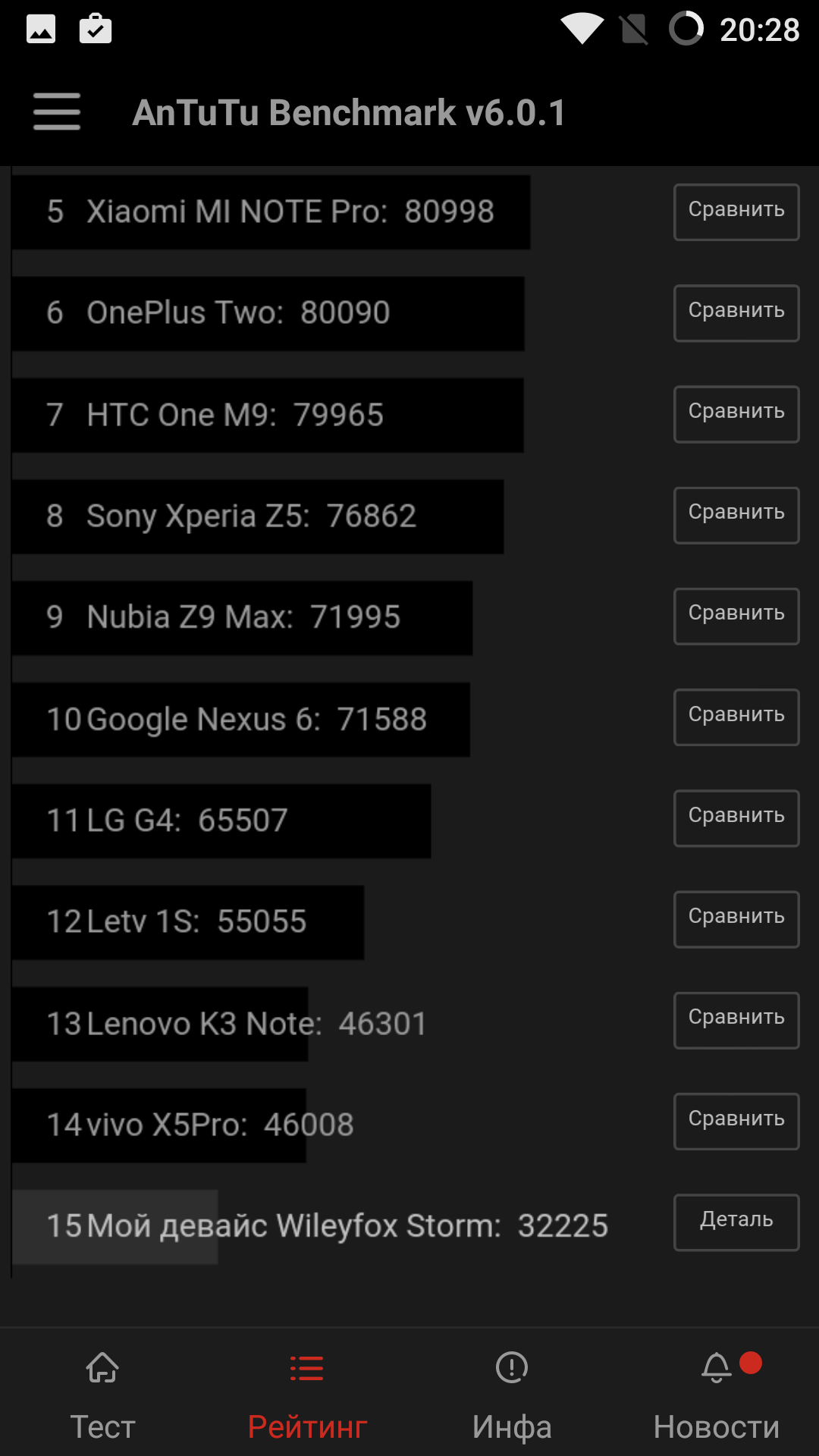The height and width of the screenshot is (1456, 819).
Task: Compare with Lenovo K3 Note
Action: click(x=736, y=1019)
